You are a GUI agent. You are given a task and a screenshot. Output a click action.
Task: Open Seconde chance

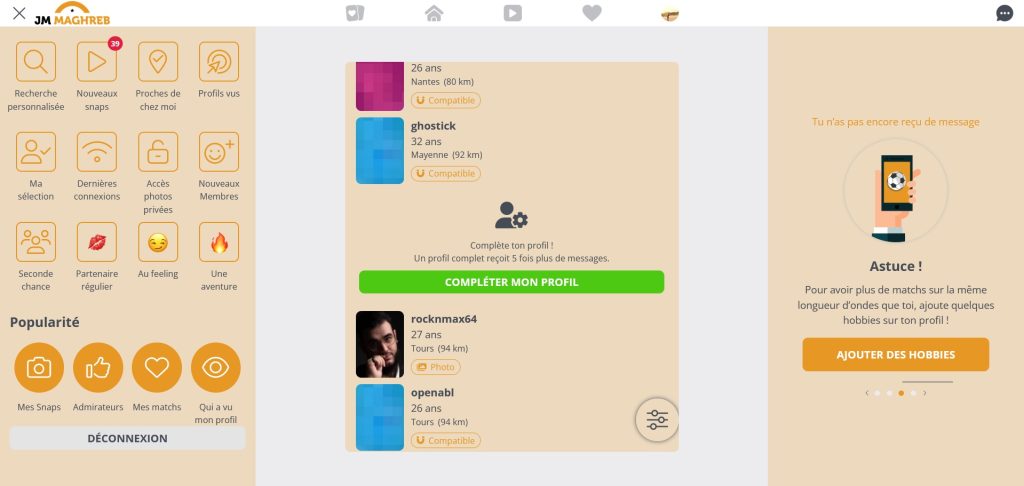pos(37,242)
